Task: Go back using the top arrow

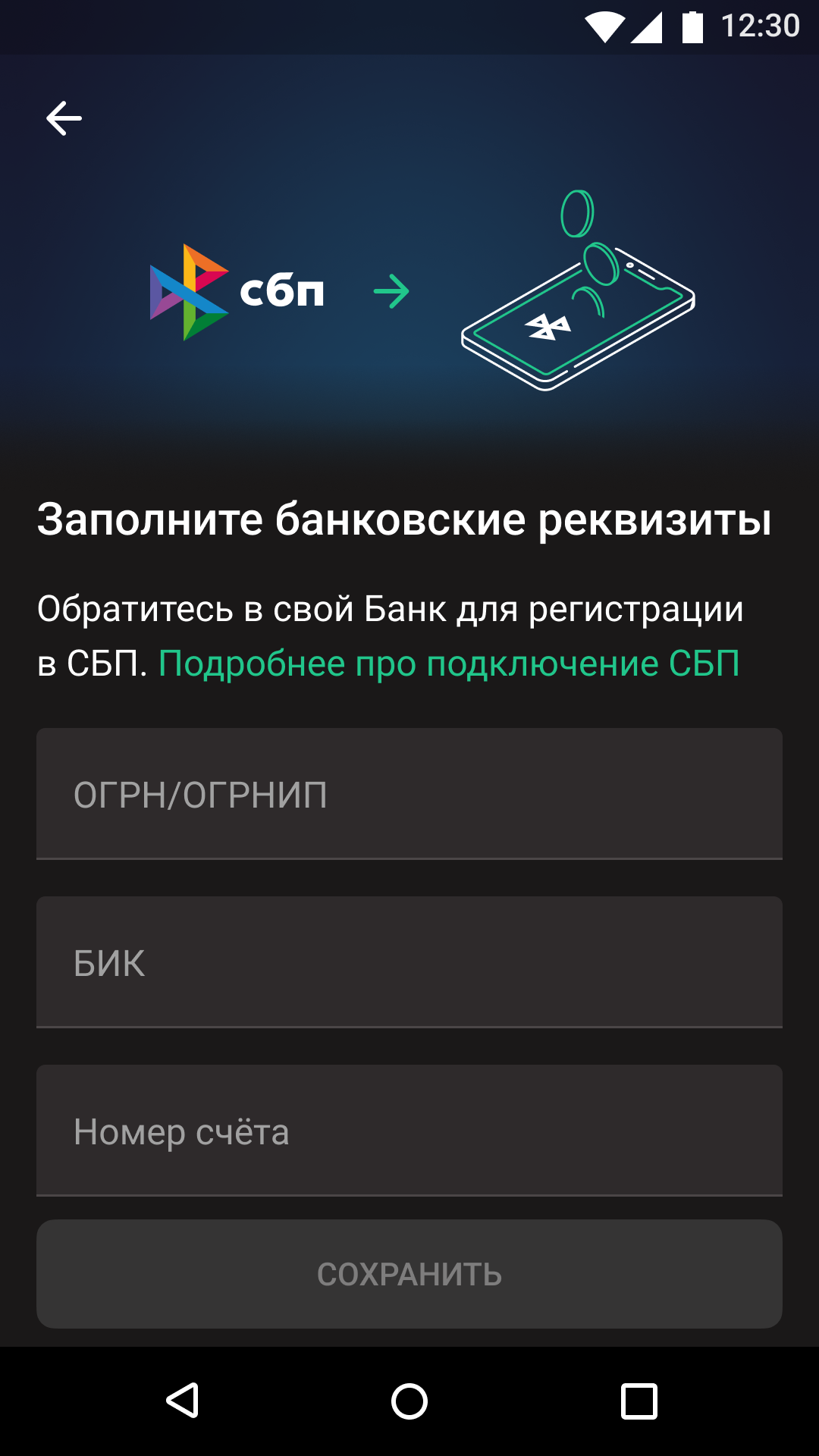Action: (x=64, y=119)
